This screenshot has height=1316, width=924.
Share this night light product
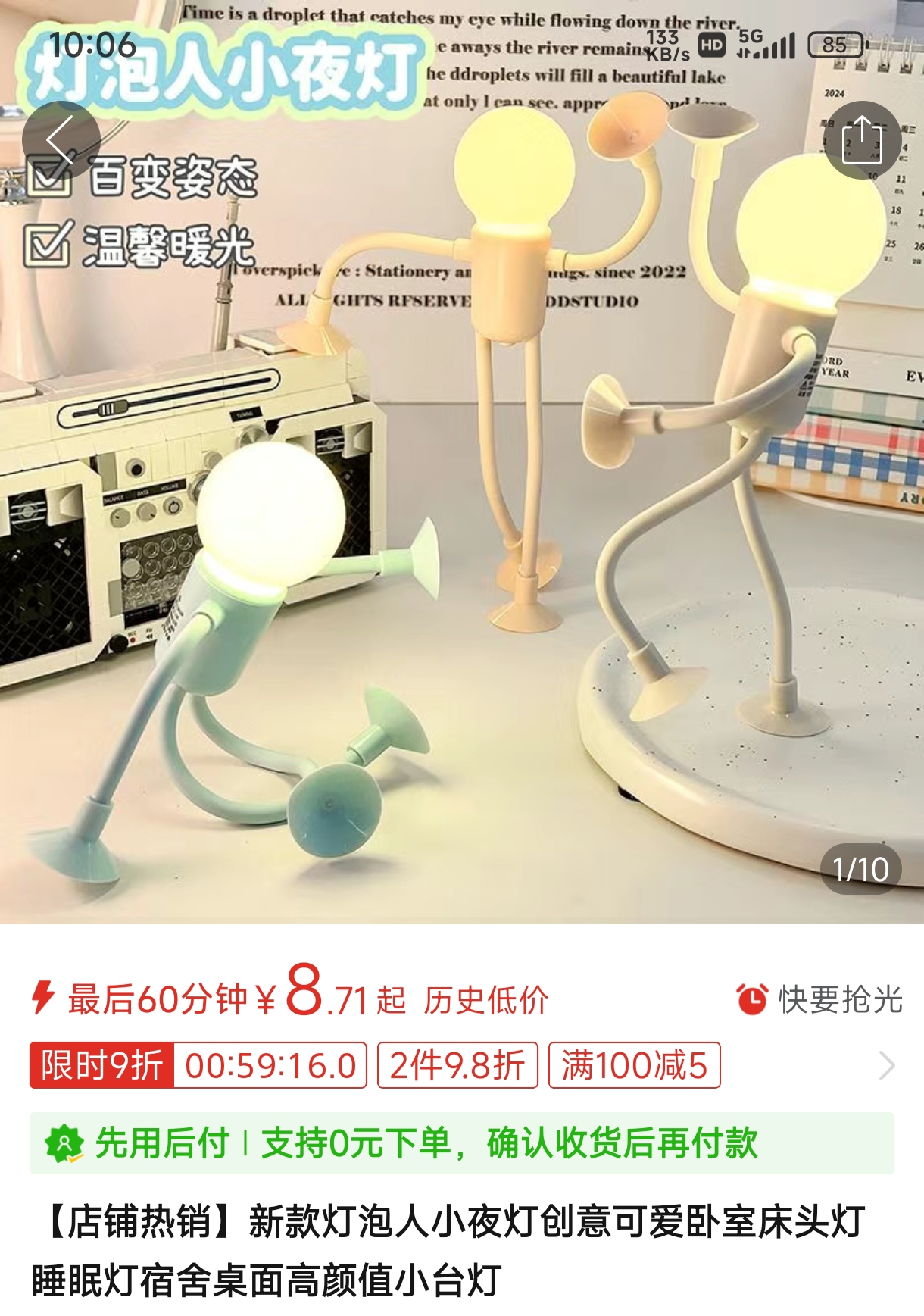(862, 140)
